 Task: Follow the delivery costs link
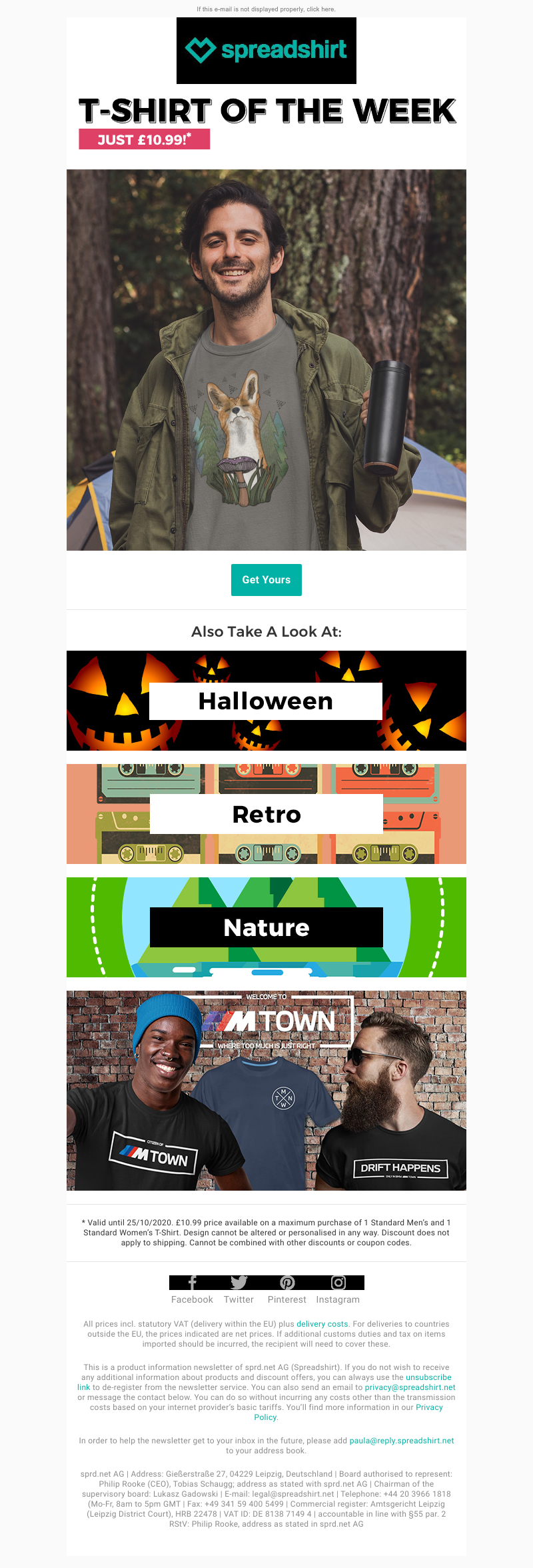coord(322,1324)
